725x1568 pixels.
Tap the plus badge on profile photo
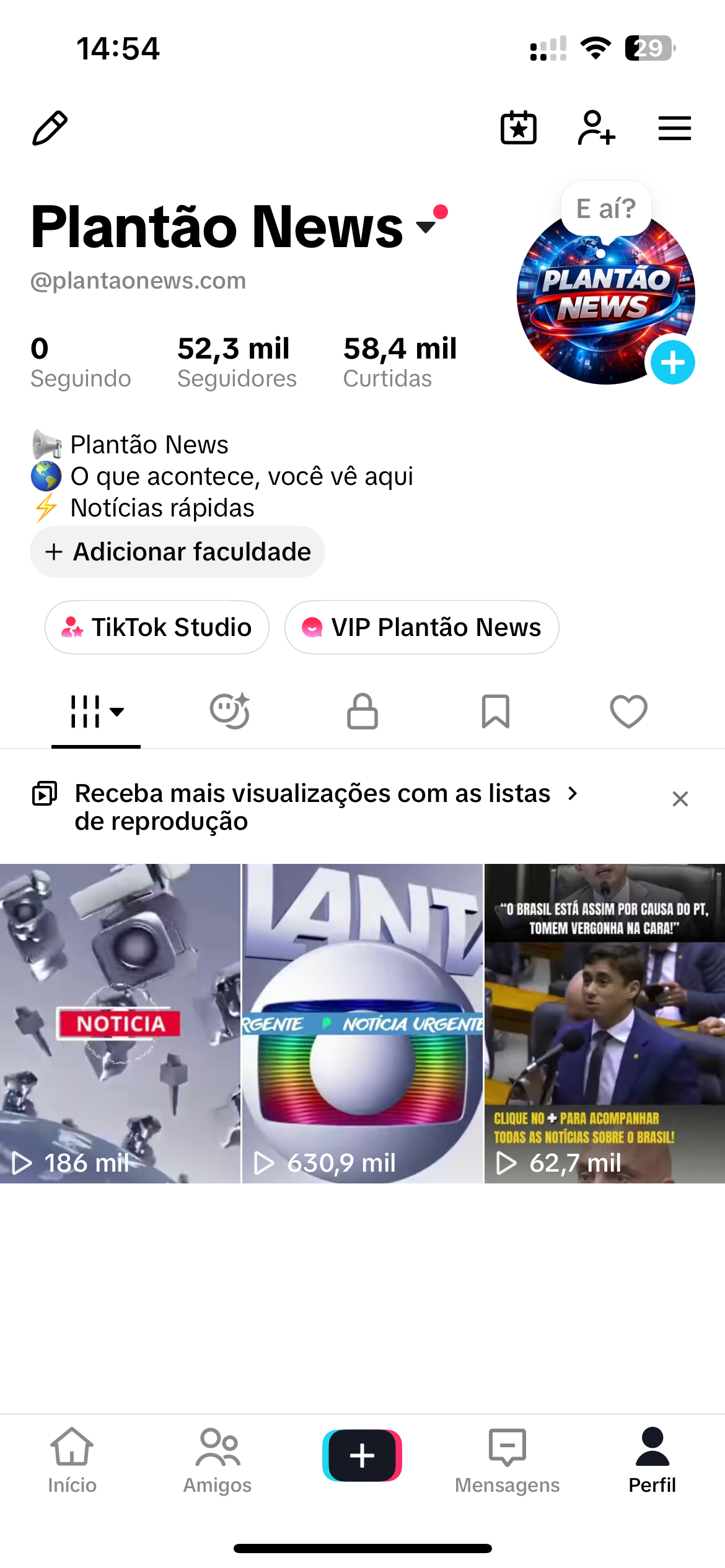coord(672,362)
